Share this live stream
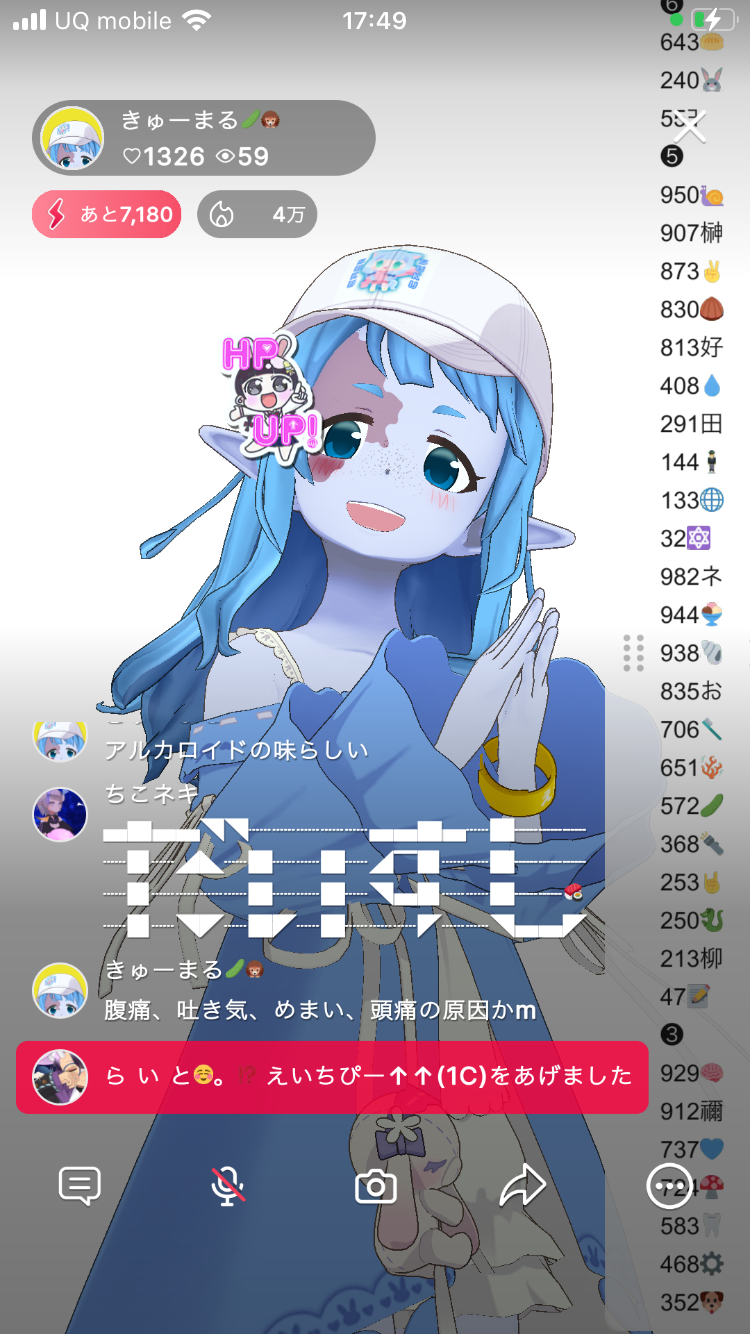This screenshot has width=750, height=1334. 522,1187
